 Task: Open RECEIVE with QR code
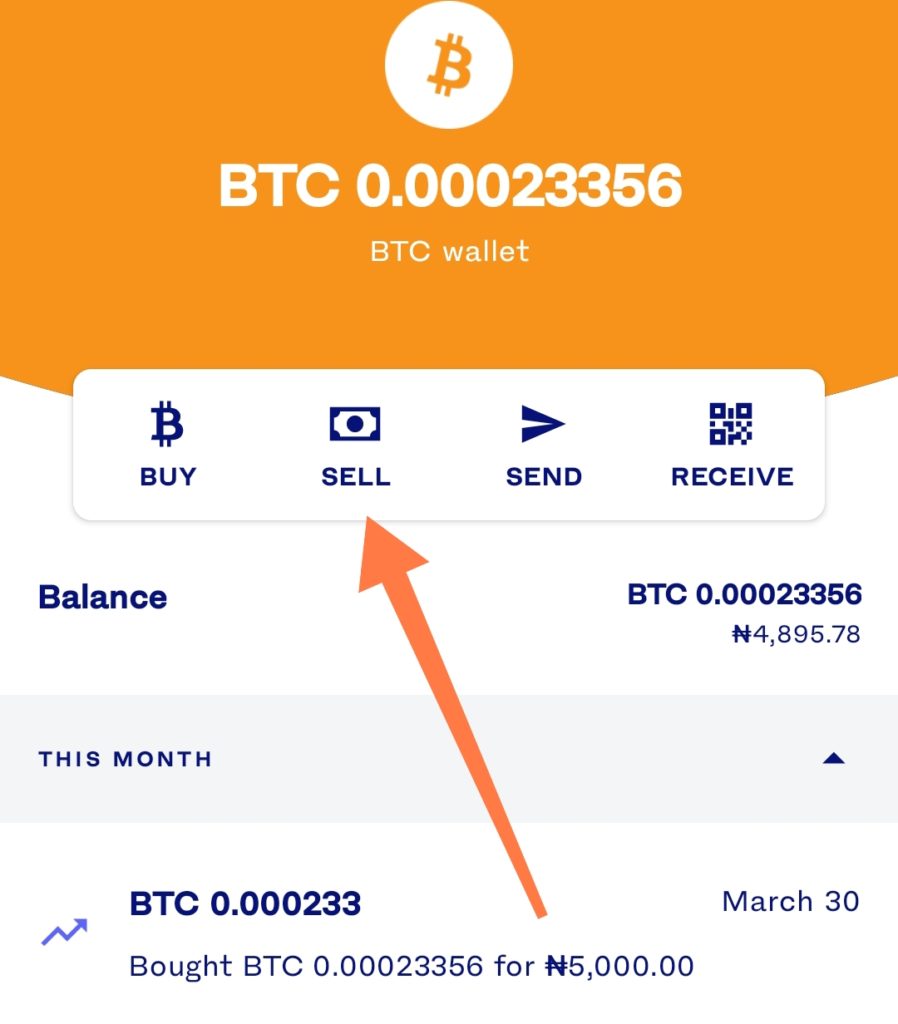pyautogui.click(x=731, y=444)
